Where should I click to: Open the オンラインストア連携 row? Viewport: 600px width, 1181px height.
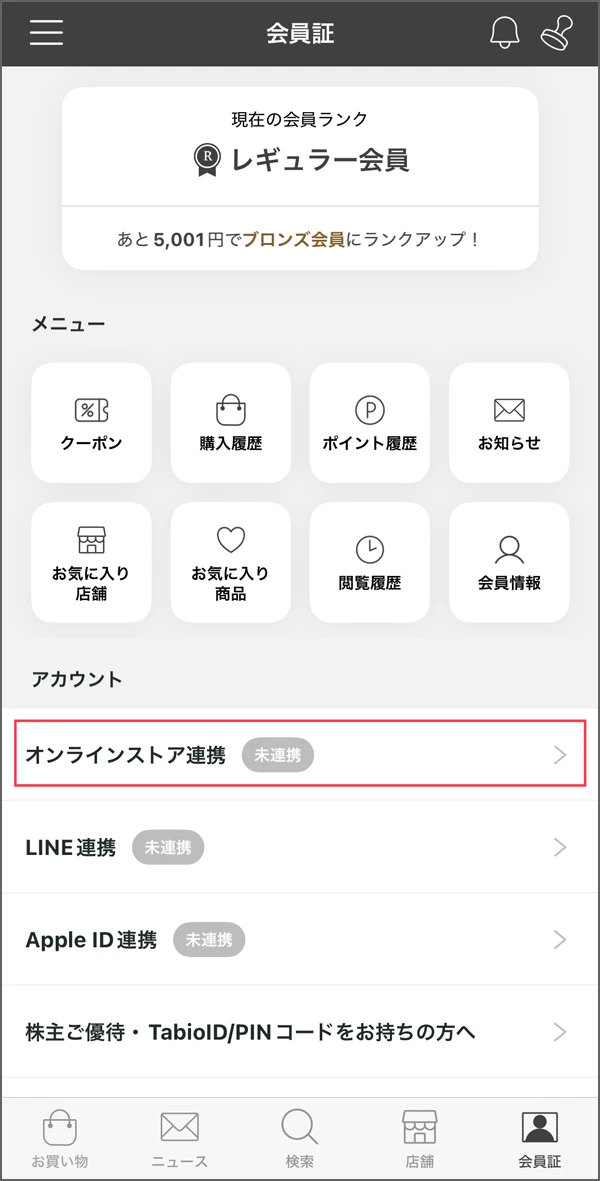300,755
